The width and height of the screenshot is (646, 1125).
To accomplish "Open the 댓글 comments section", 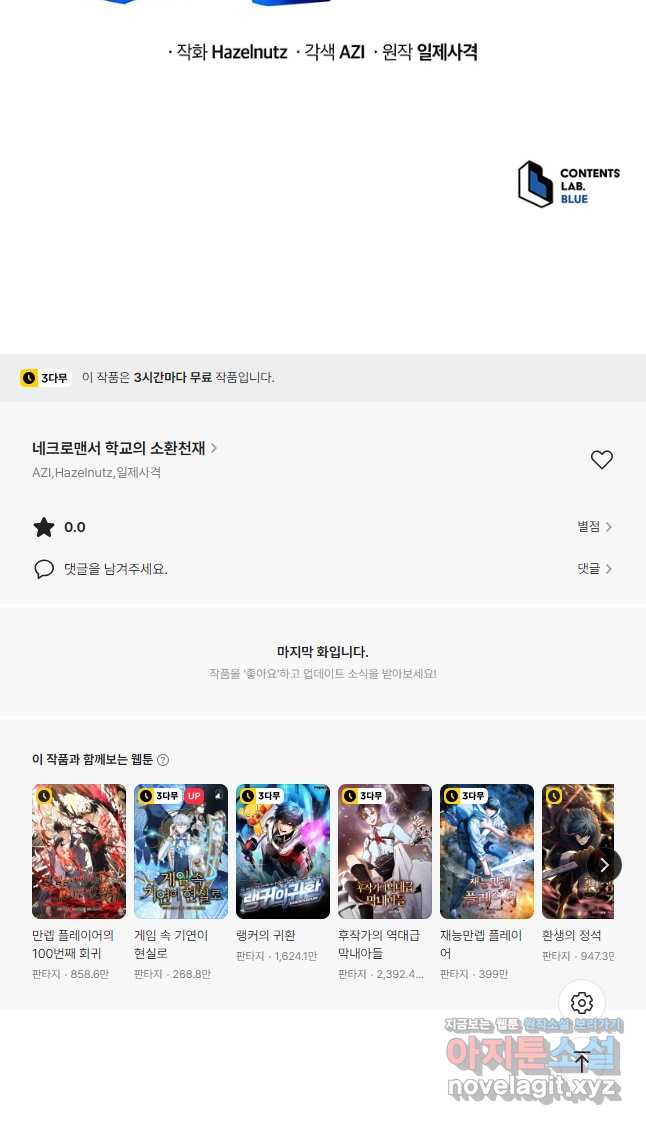I will coord(594,569).
